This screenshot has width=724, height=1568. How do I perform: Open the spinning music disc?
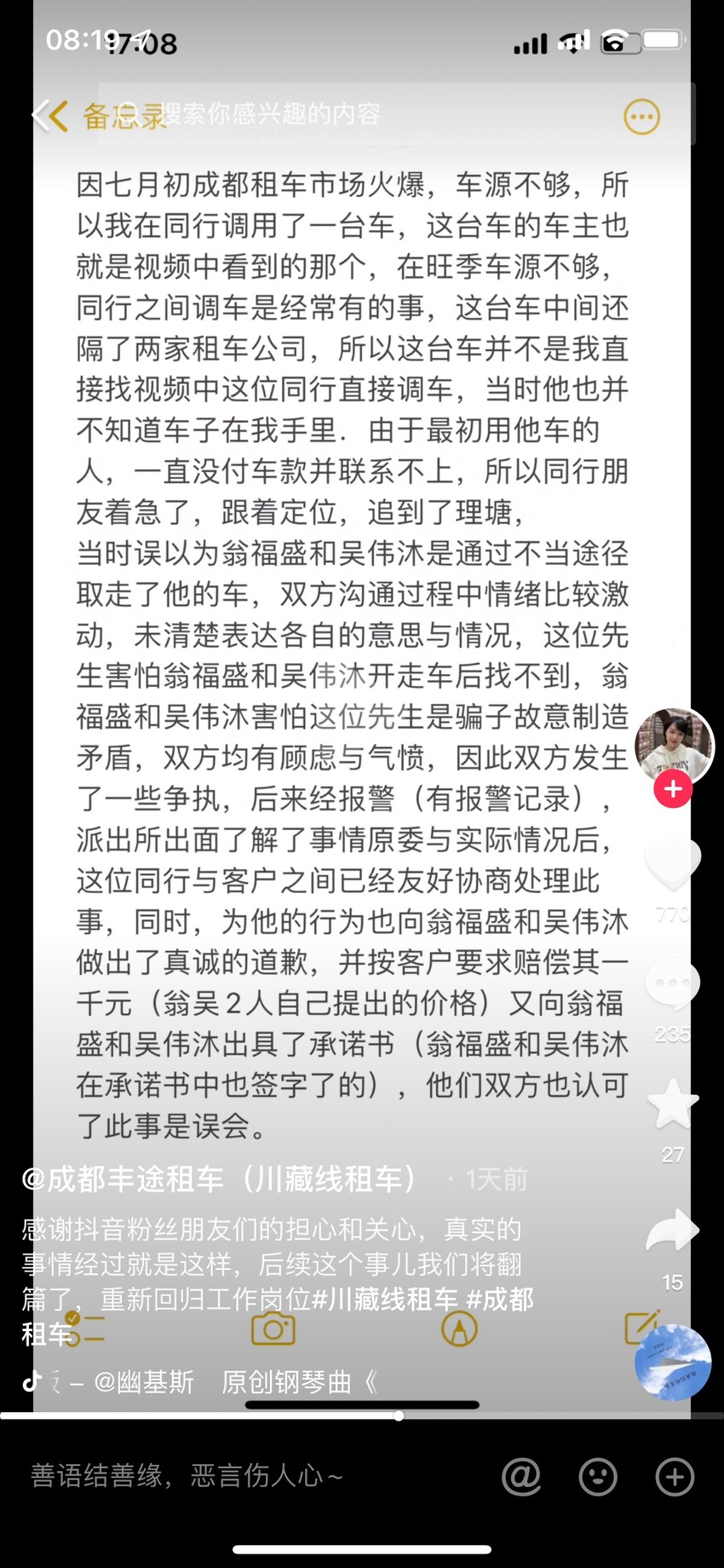(x=673, y=1362)
